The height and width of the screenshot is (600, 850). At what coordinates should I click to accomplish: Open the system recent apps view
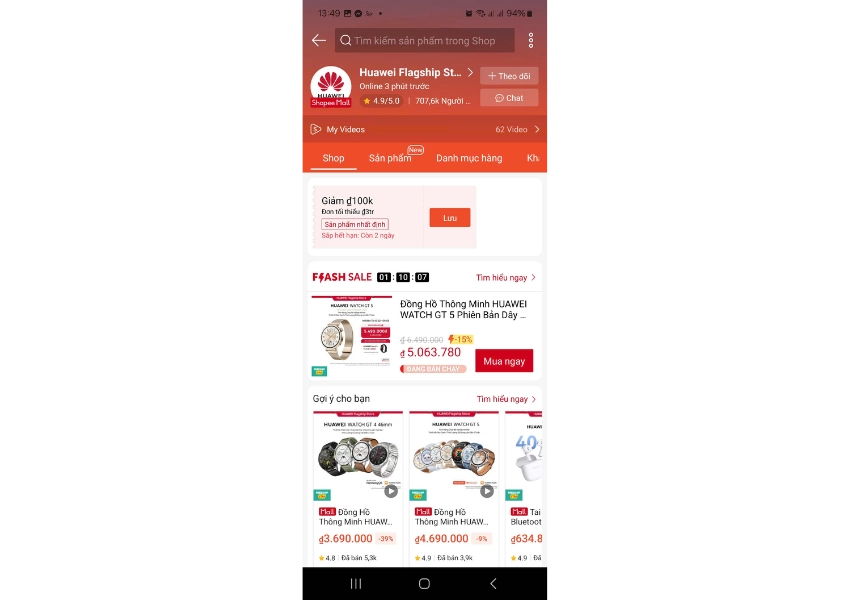[356, 583]
